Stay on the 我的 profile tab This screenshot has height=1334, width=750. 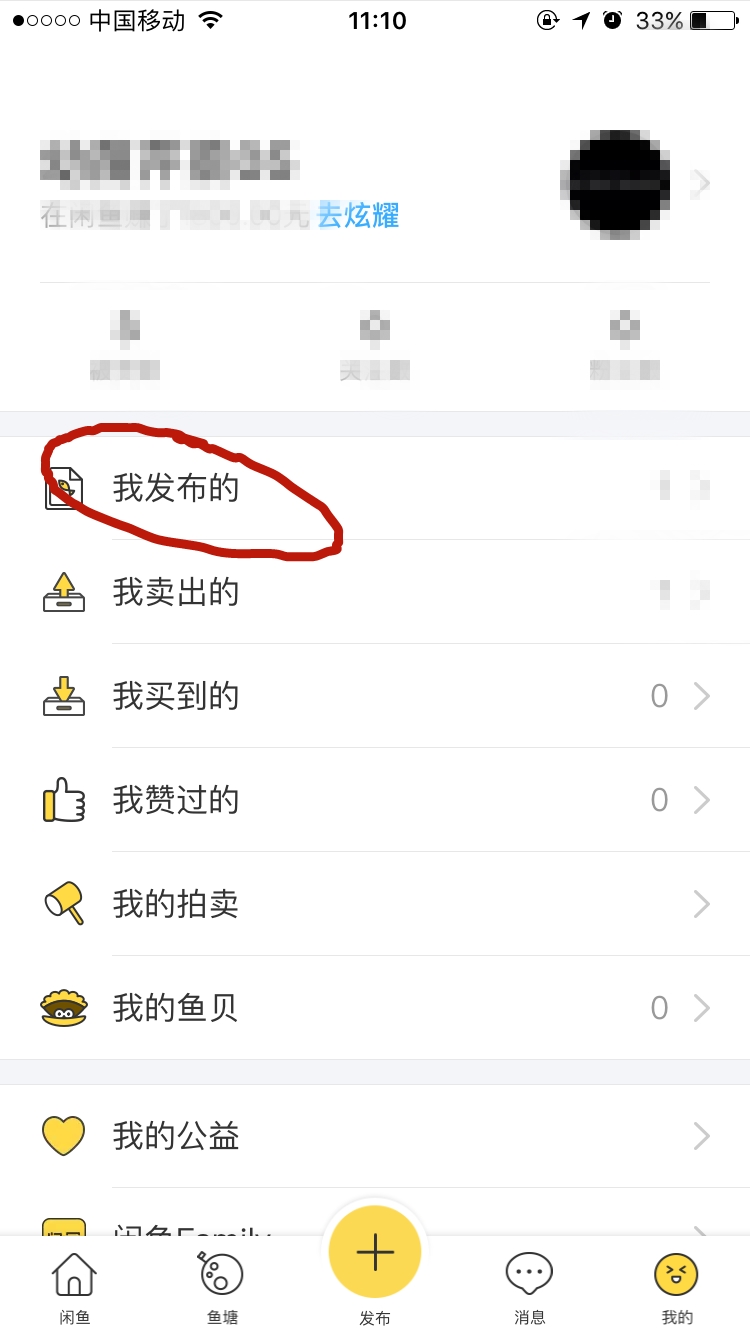(676, 1285)
